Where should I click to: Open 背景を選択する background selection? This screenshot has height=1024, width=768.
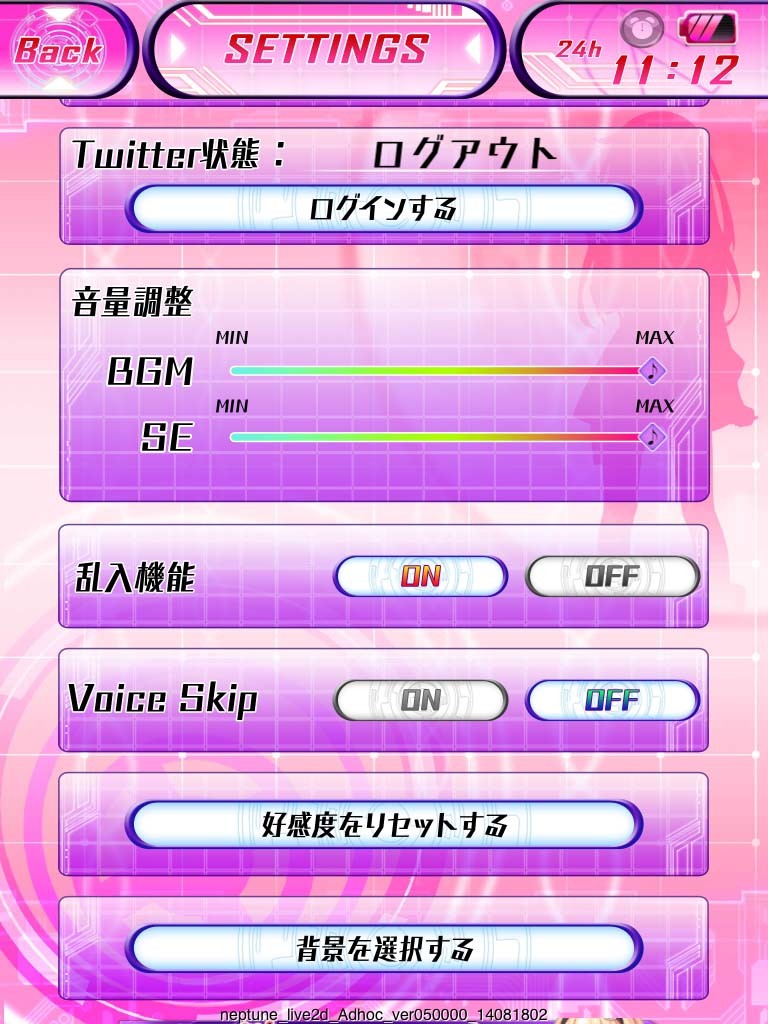[384, 948]
